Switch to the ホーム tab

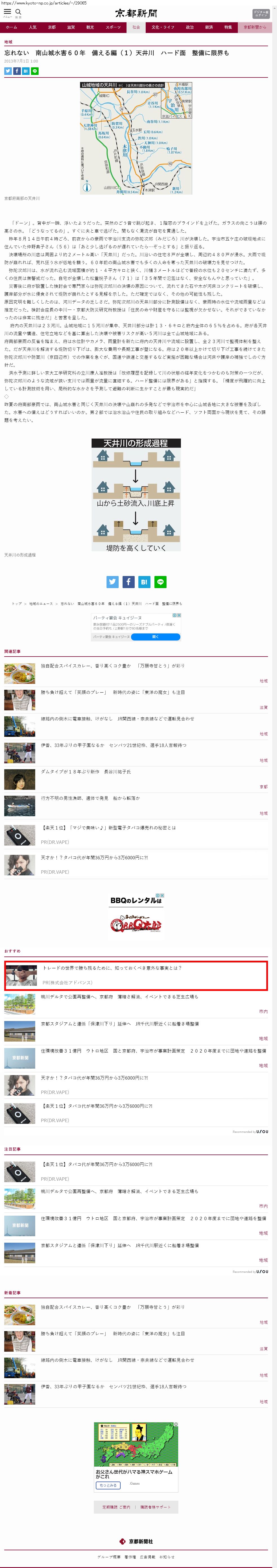click(x=12, y=27)
